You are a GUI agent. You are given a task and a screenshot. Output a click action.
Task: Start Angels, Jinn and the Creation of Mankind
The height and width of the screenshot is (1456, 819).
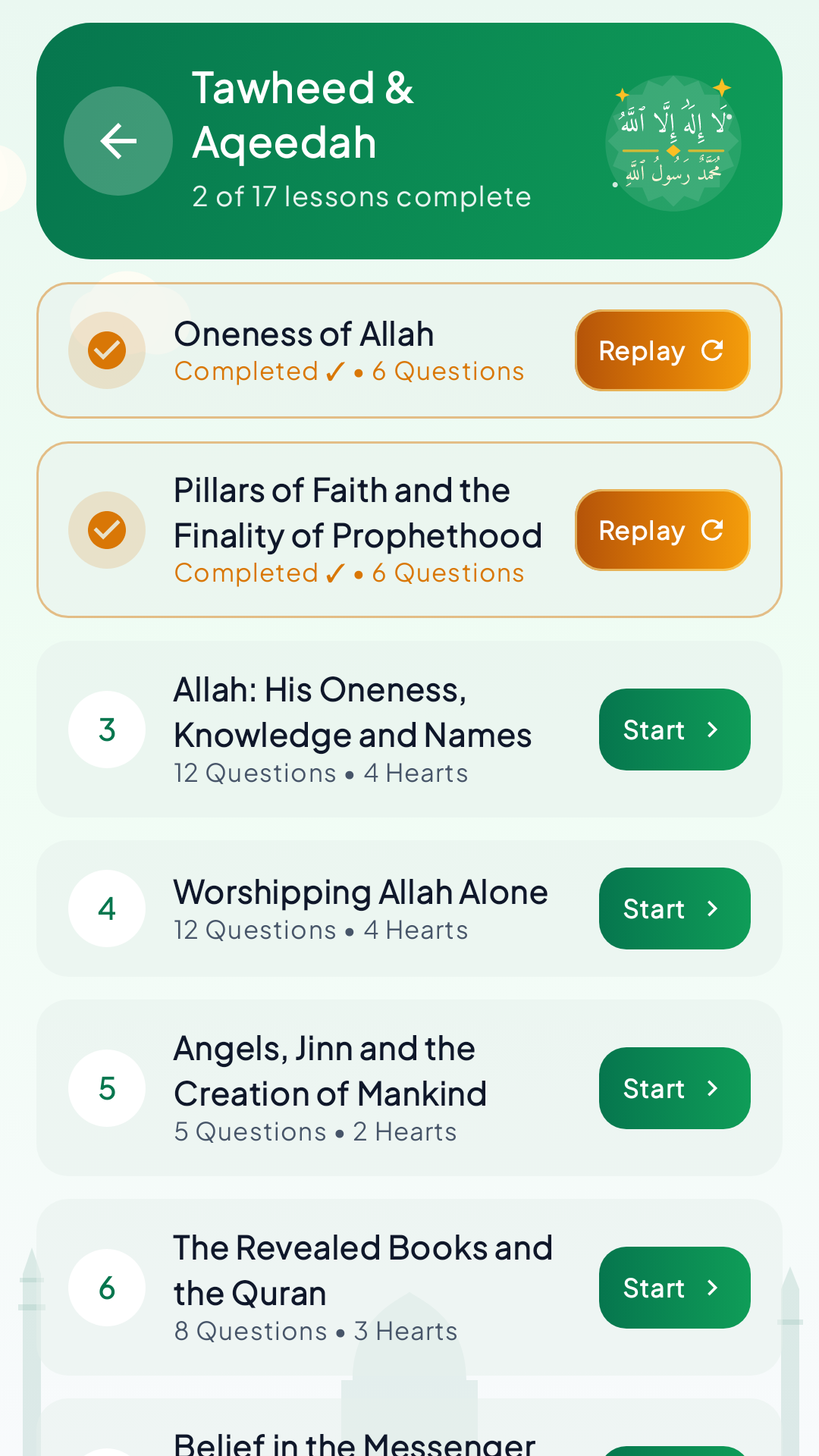tap(675, 1088)
